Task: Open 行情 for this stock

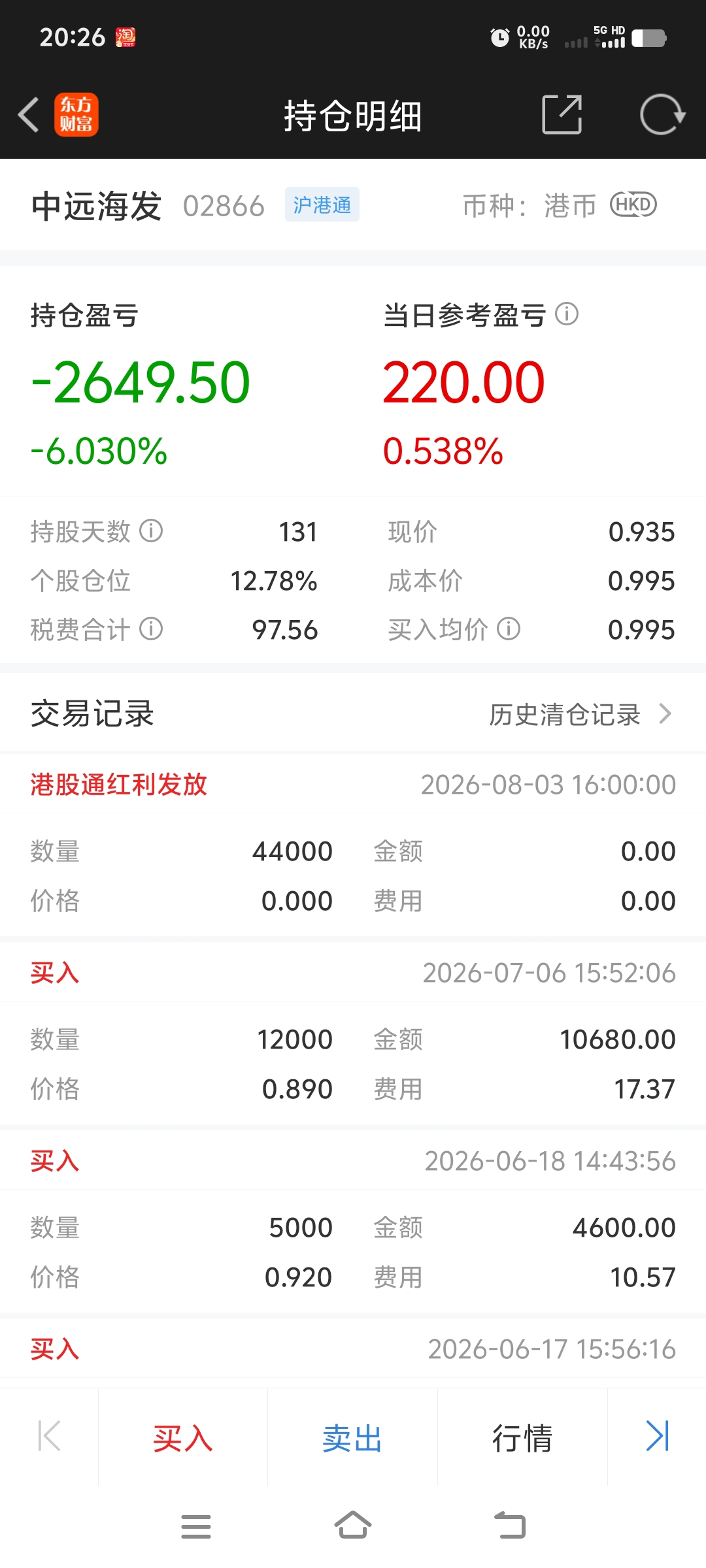Action: [522, 1438]
